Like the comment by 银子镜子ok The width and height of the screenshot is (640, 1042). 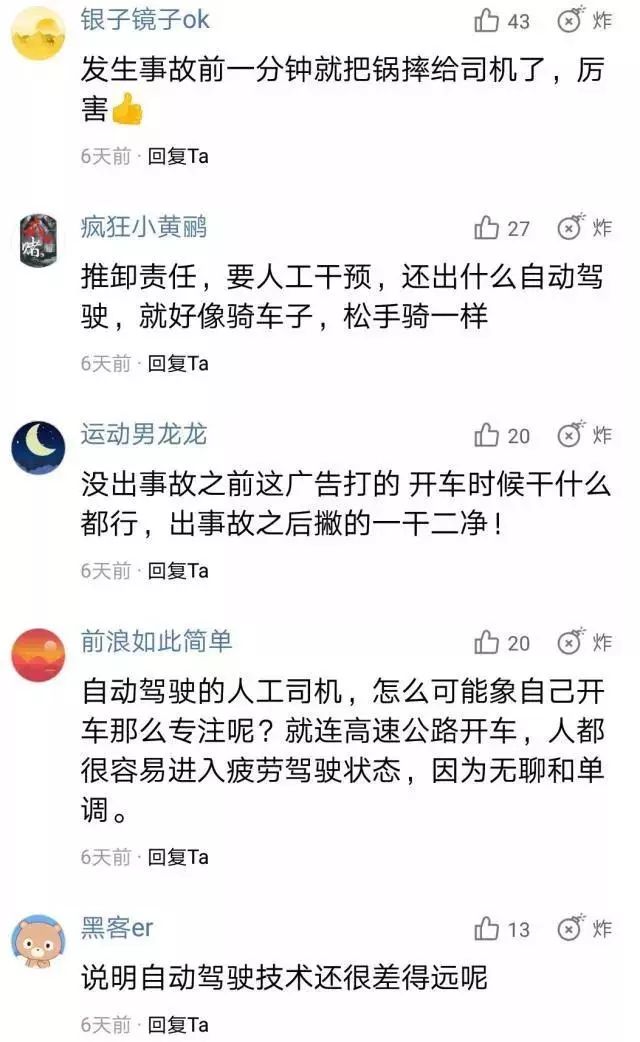click(488, 21)
